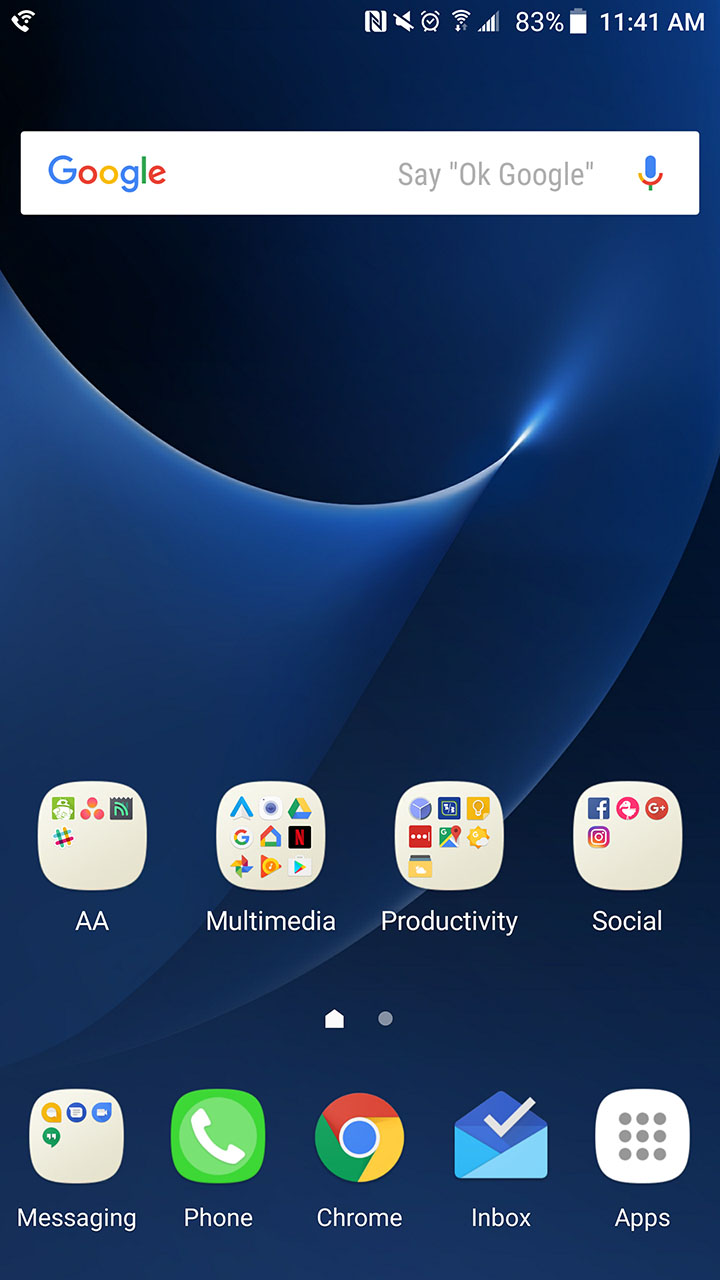720x1280 pixels.
Task: Open the Multimedia folder
Action: coord(271,837)
